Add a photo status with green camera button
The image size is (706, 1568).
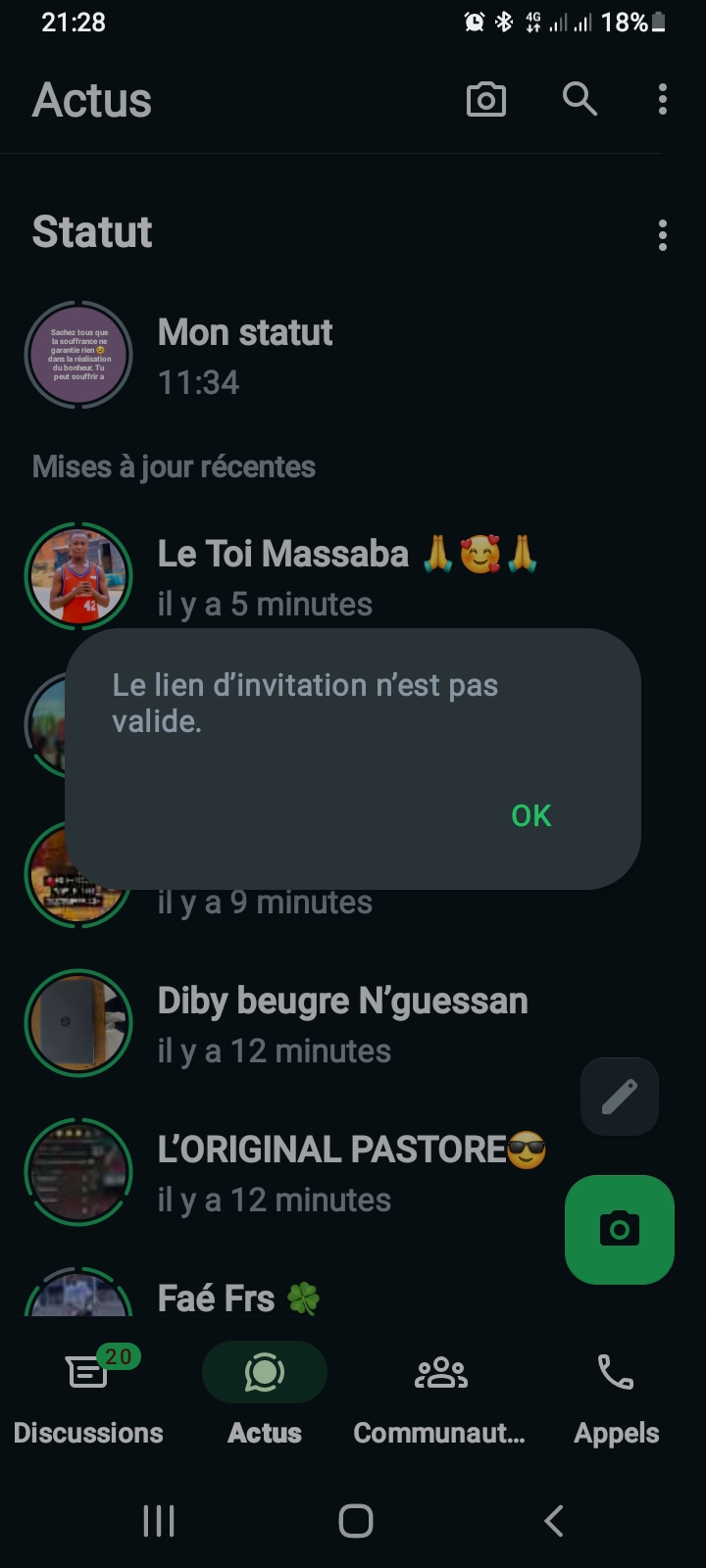[619, 1229]
